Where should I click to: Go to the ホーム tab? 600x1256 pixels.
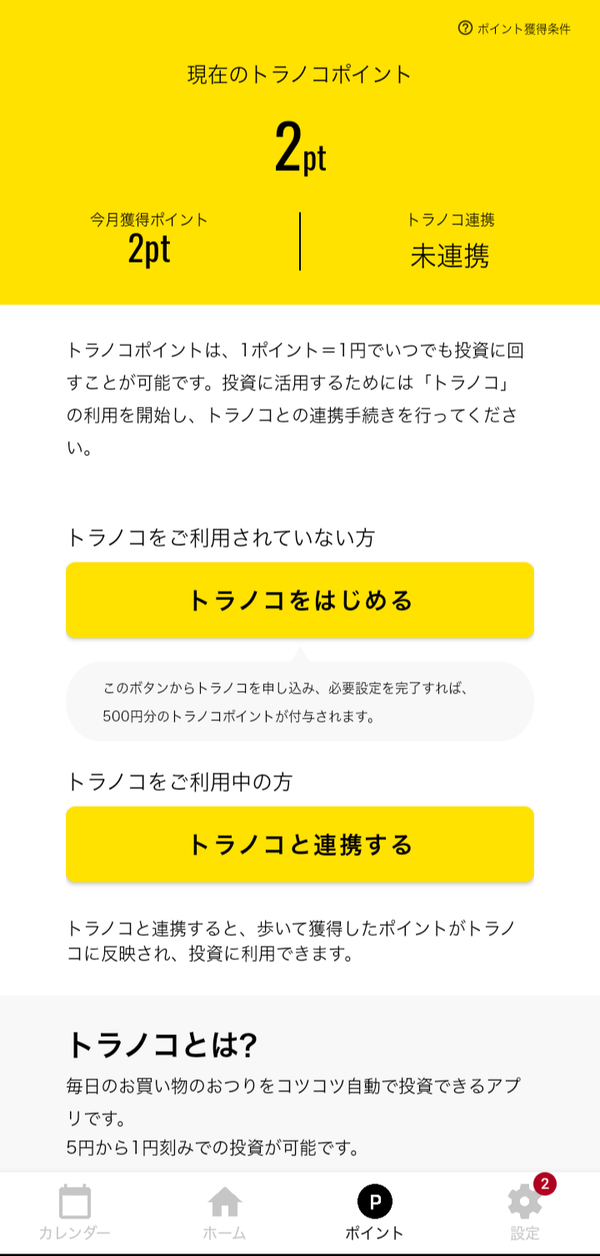click(x=225, y=1212)
